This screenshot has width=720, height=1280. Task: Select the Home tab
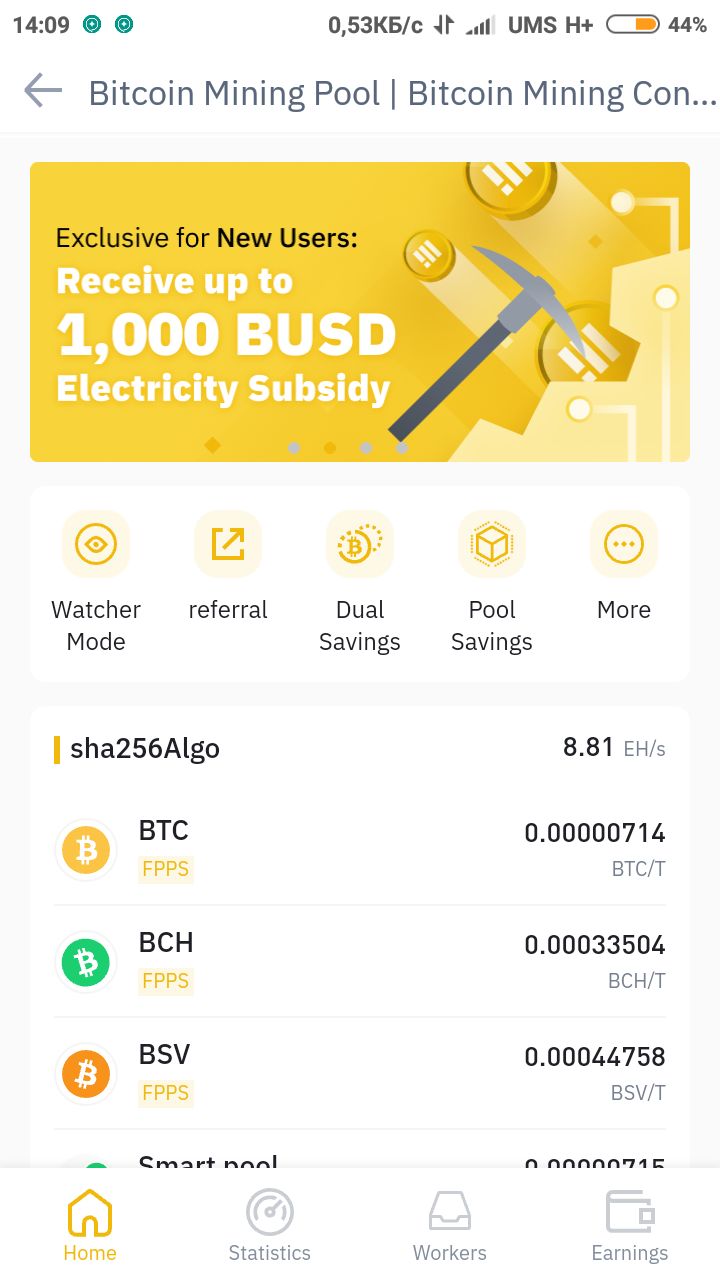click(90, 1226)
